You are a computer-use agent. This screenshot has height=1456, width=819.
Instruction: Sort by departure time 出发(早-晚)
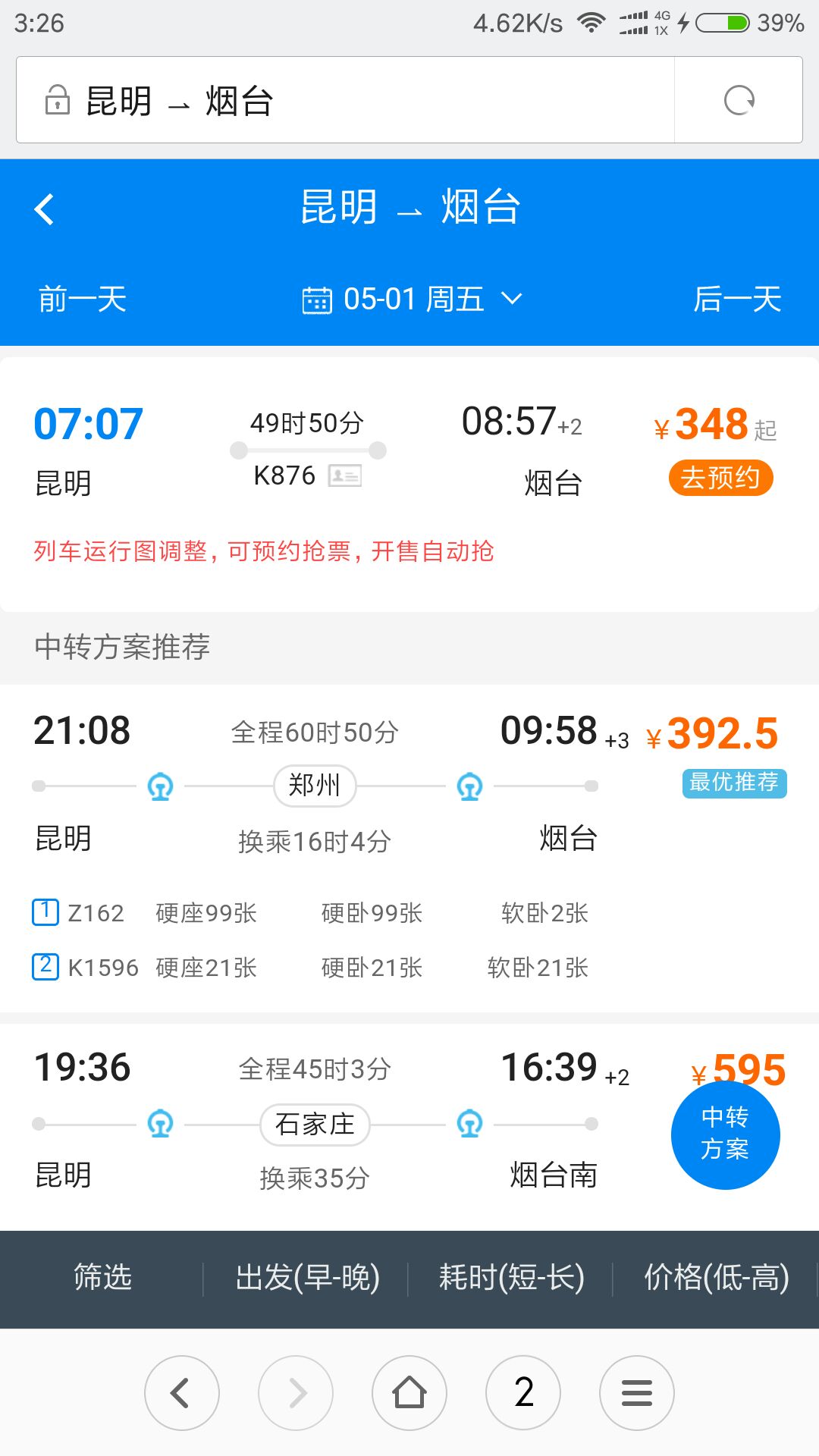pyautogui.click(x=307, y=1278)
